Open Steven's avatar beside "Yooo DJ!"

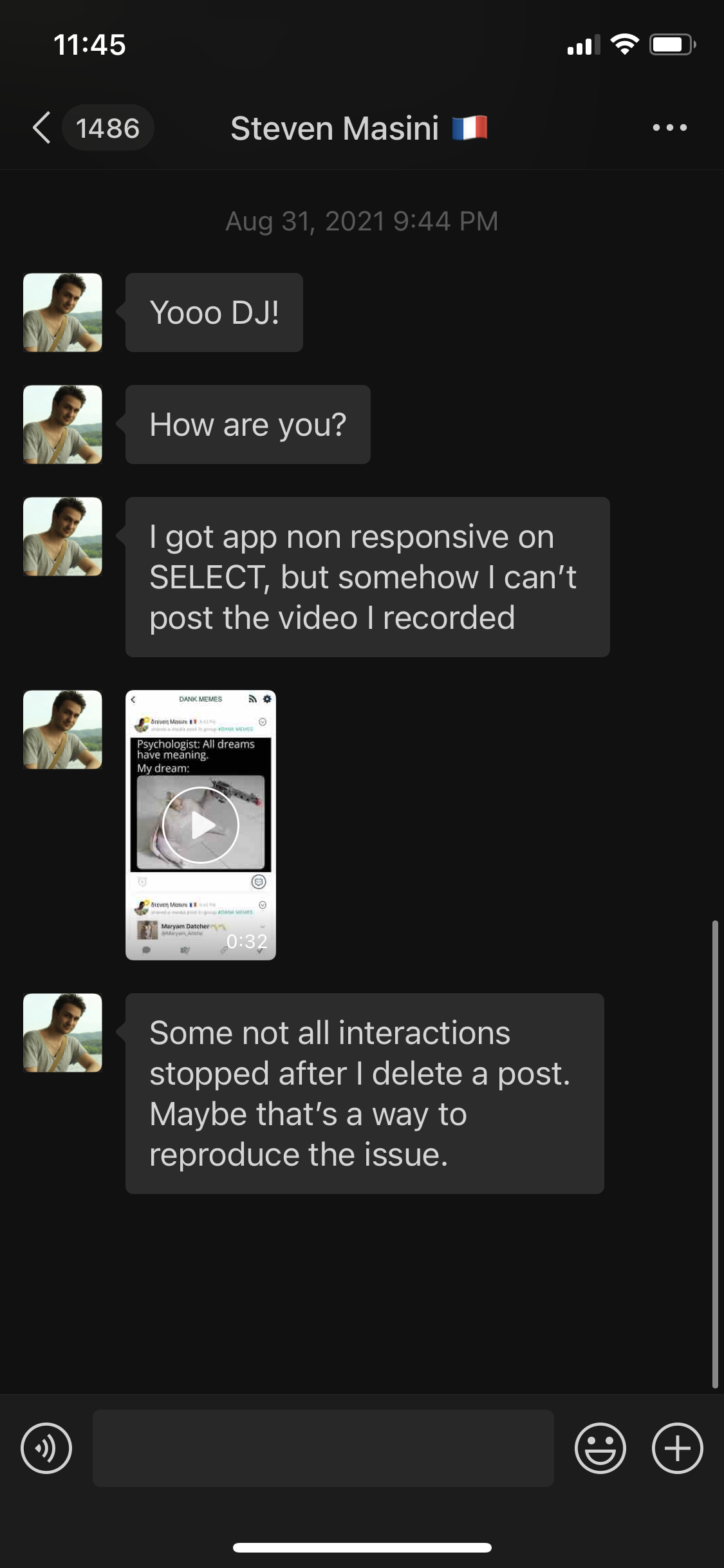coord(62,312)
